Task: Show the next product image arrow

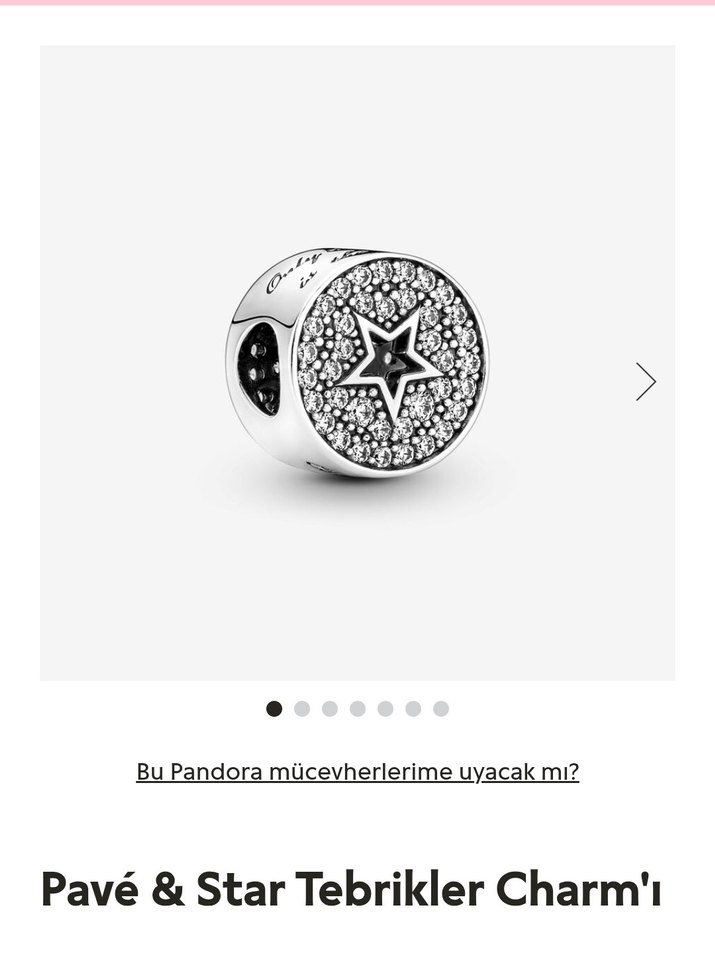Action: [646, 381]
